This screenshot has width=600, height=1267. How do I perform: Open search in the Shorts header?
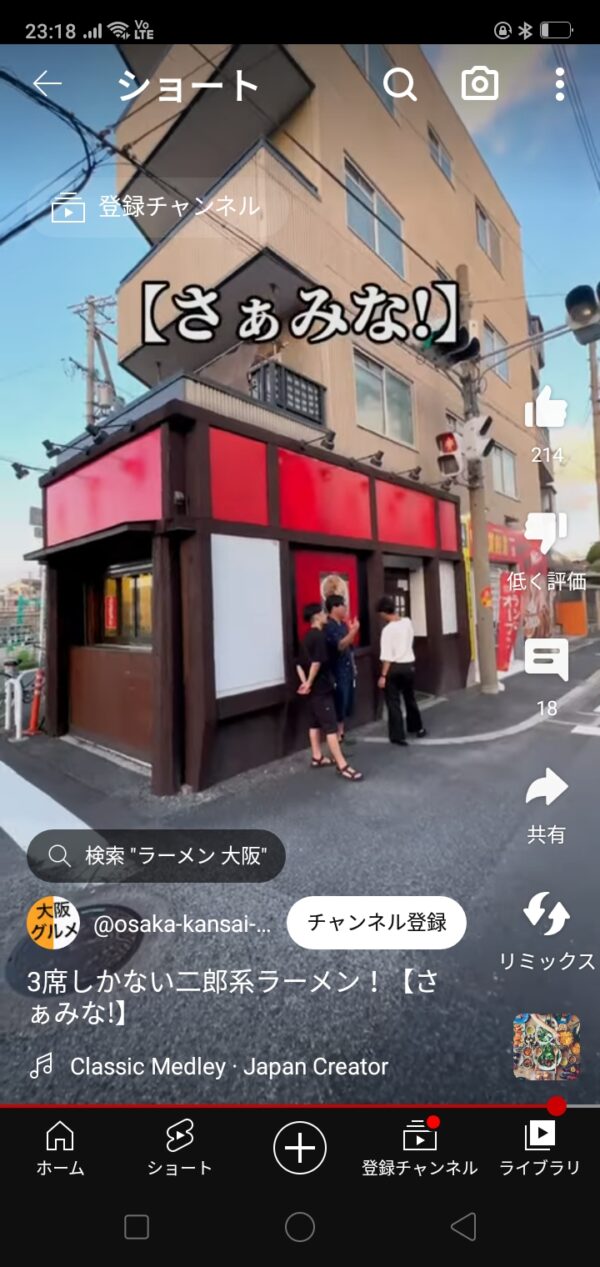tap(400, 85)
